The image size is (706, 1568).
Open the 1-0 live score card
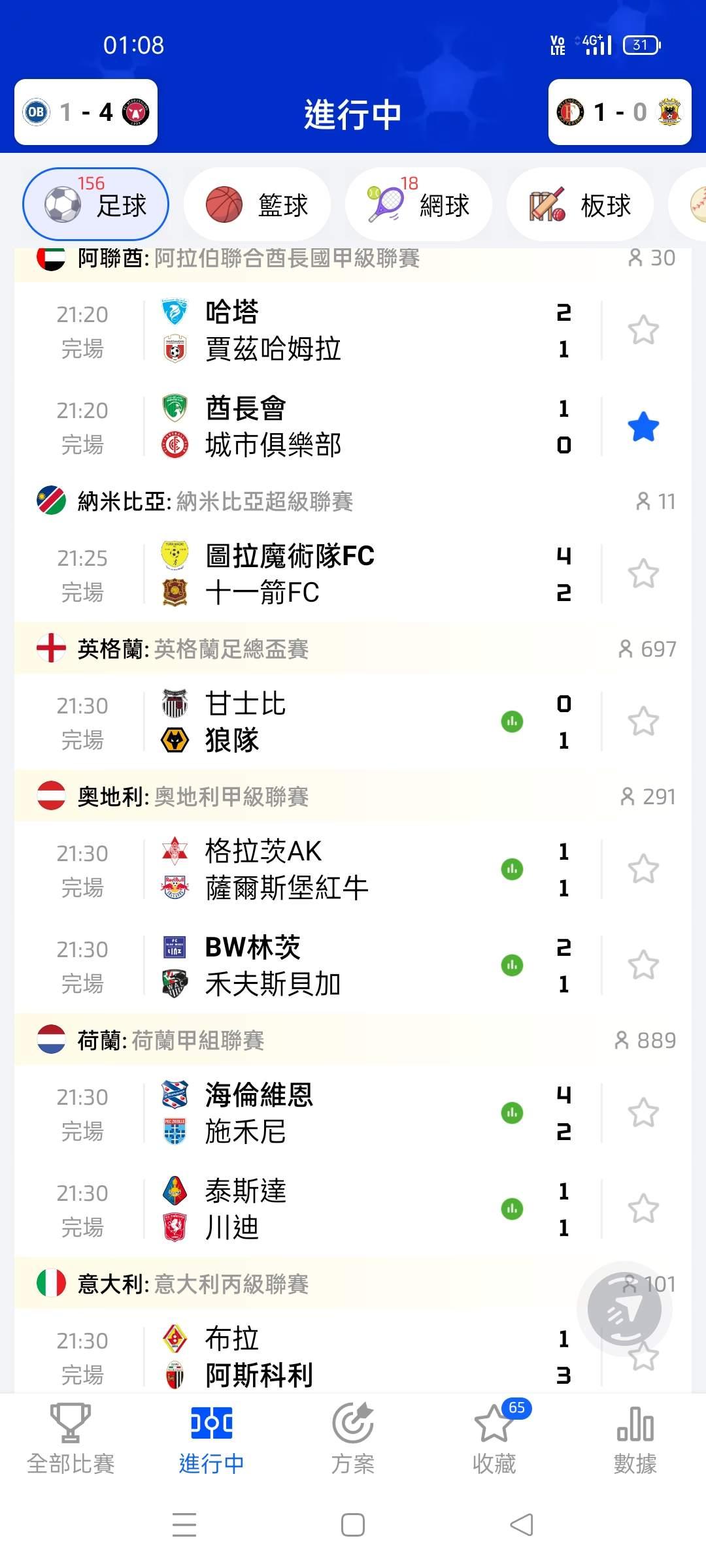pos(619,112)
